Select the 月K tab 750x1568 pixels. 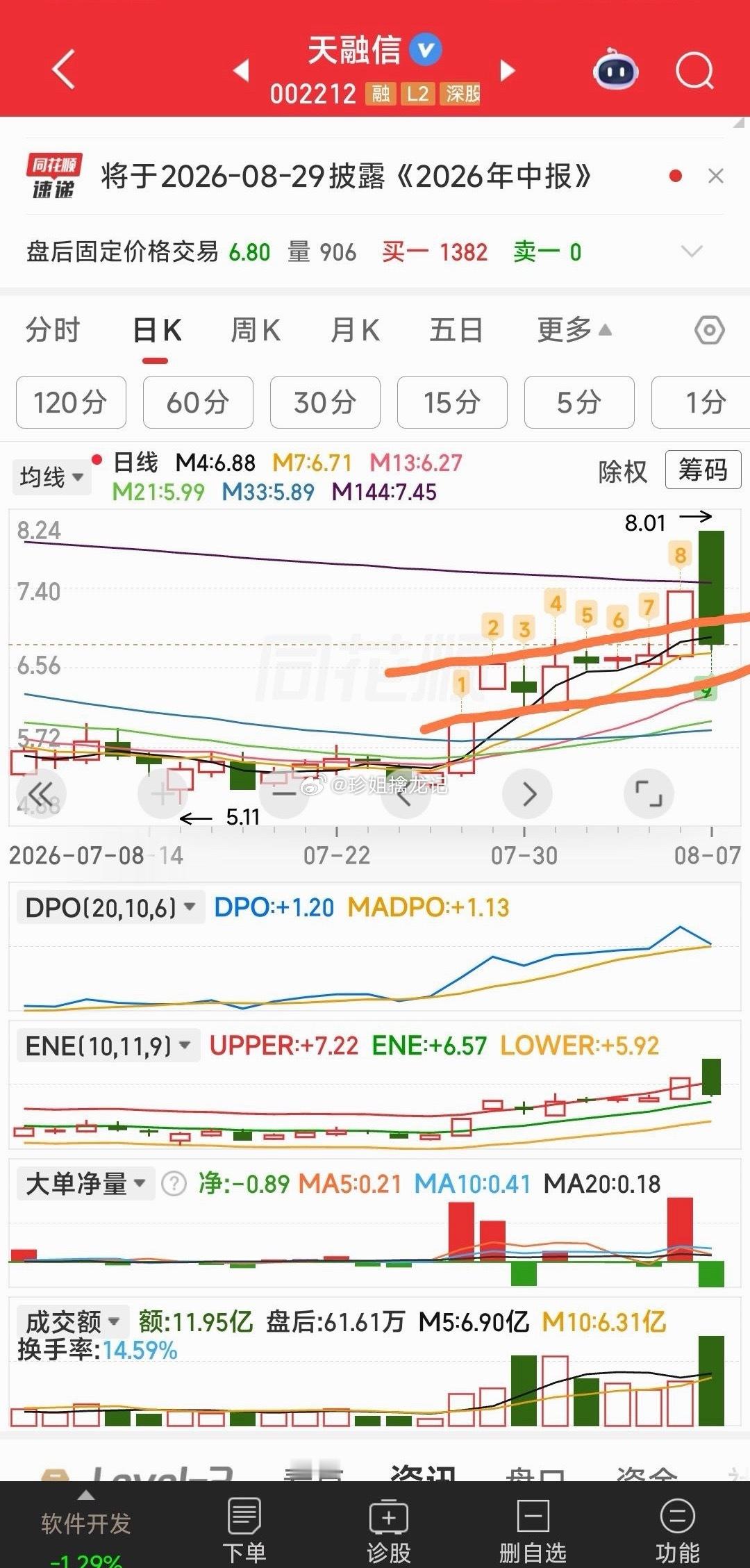coord(356,330)
